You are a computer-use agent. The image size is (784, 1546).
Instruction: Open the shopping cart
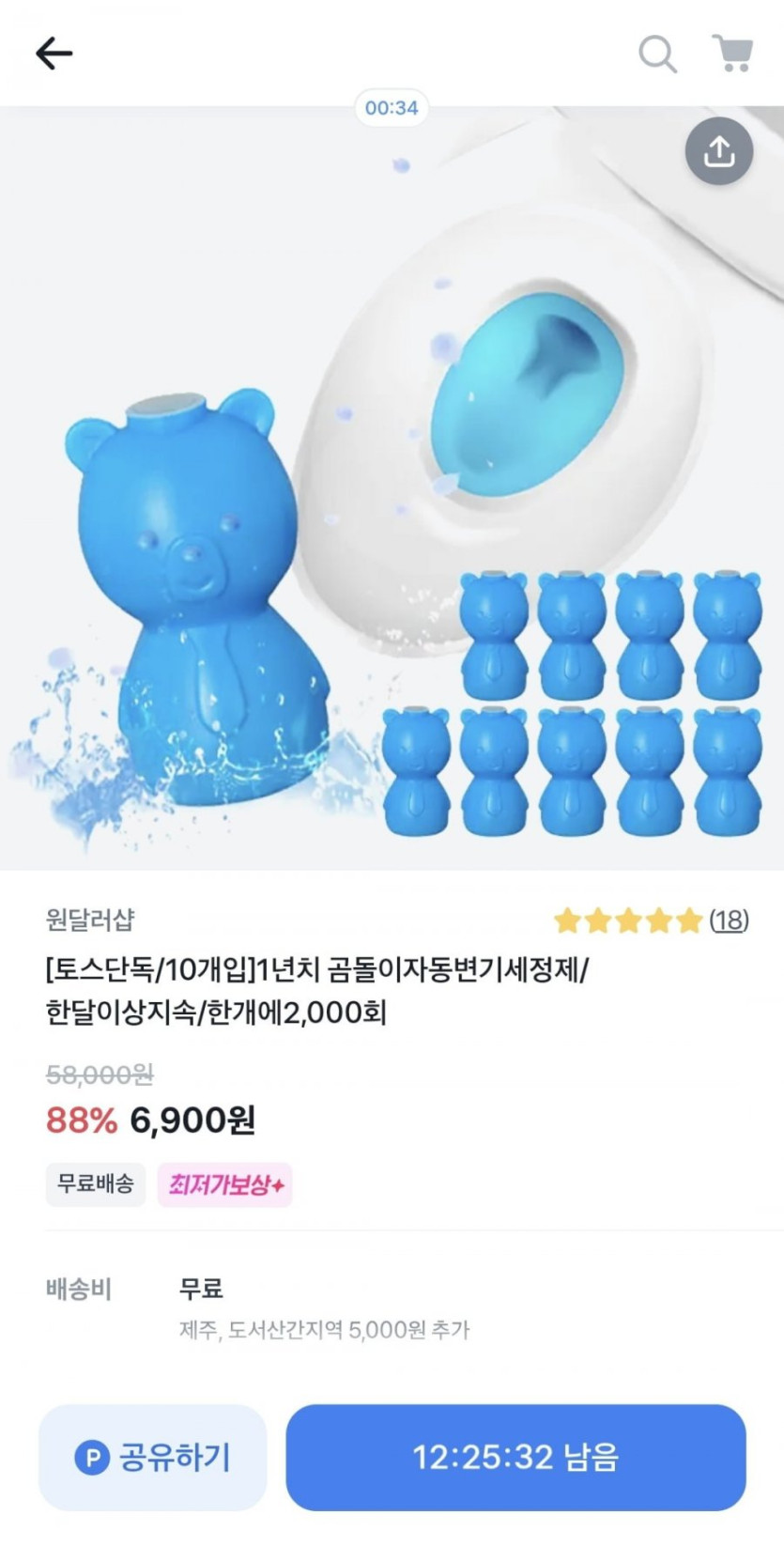pyautogui.click(x=732, y=54)
